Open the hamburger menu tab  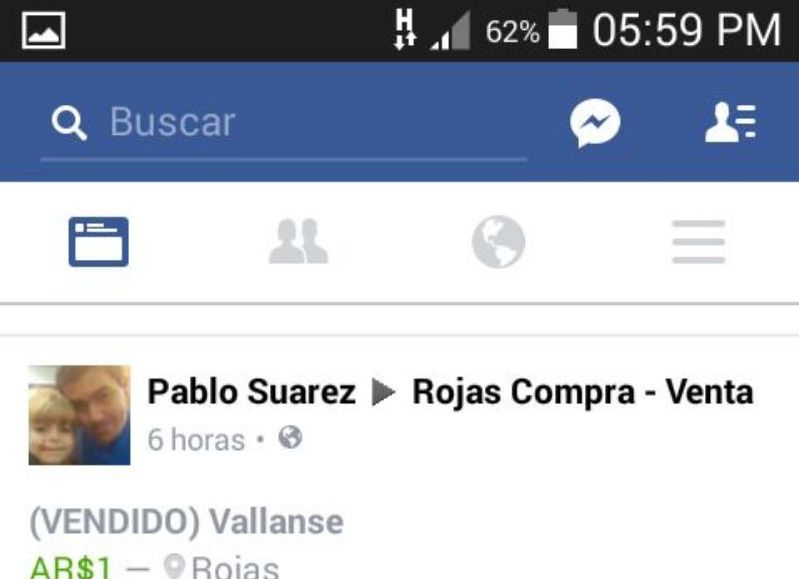coord(698,242)
